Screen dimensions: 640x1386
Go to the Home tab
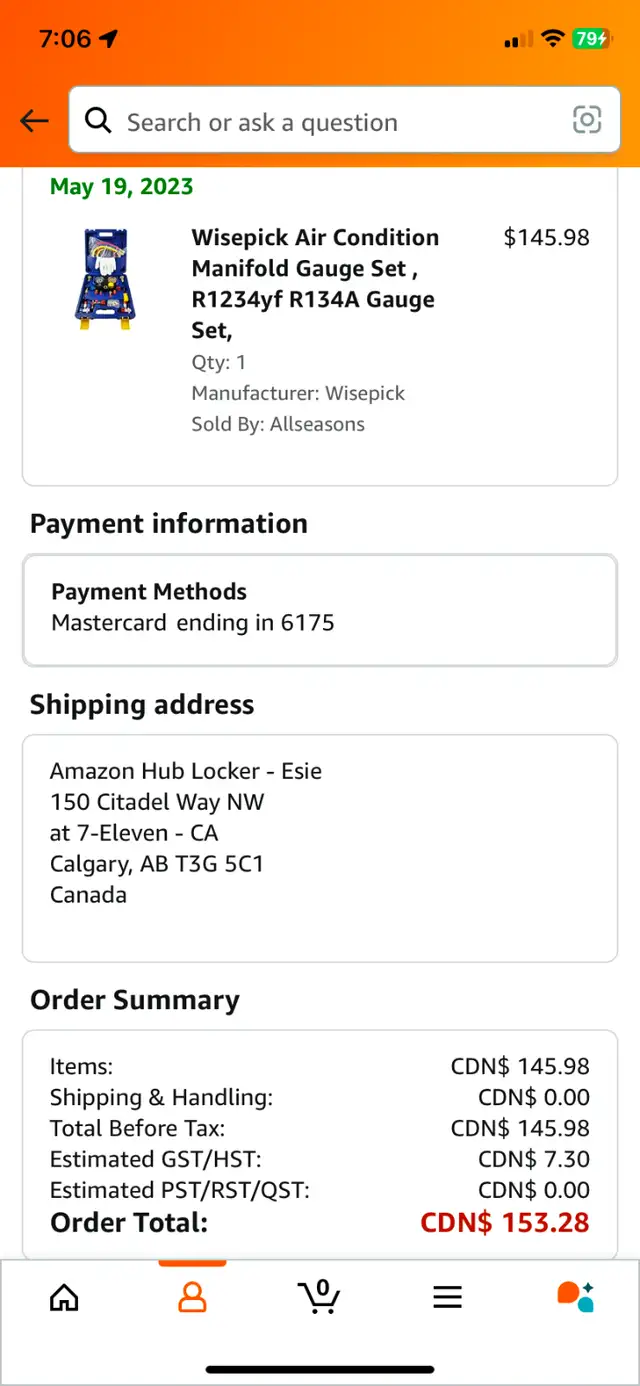(64, 1297)
